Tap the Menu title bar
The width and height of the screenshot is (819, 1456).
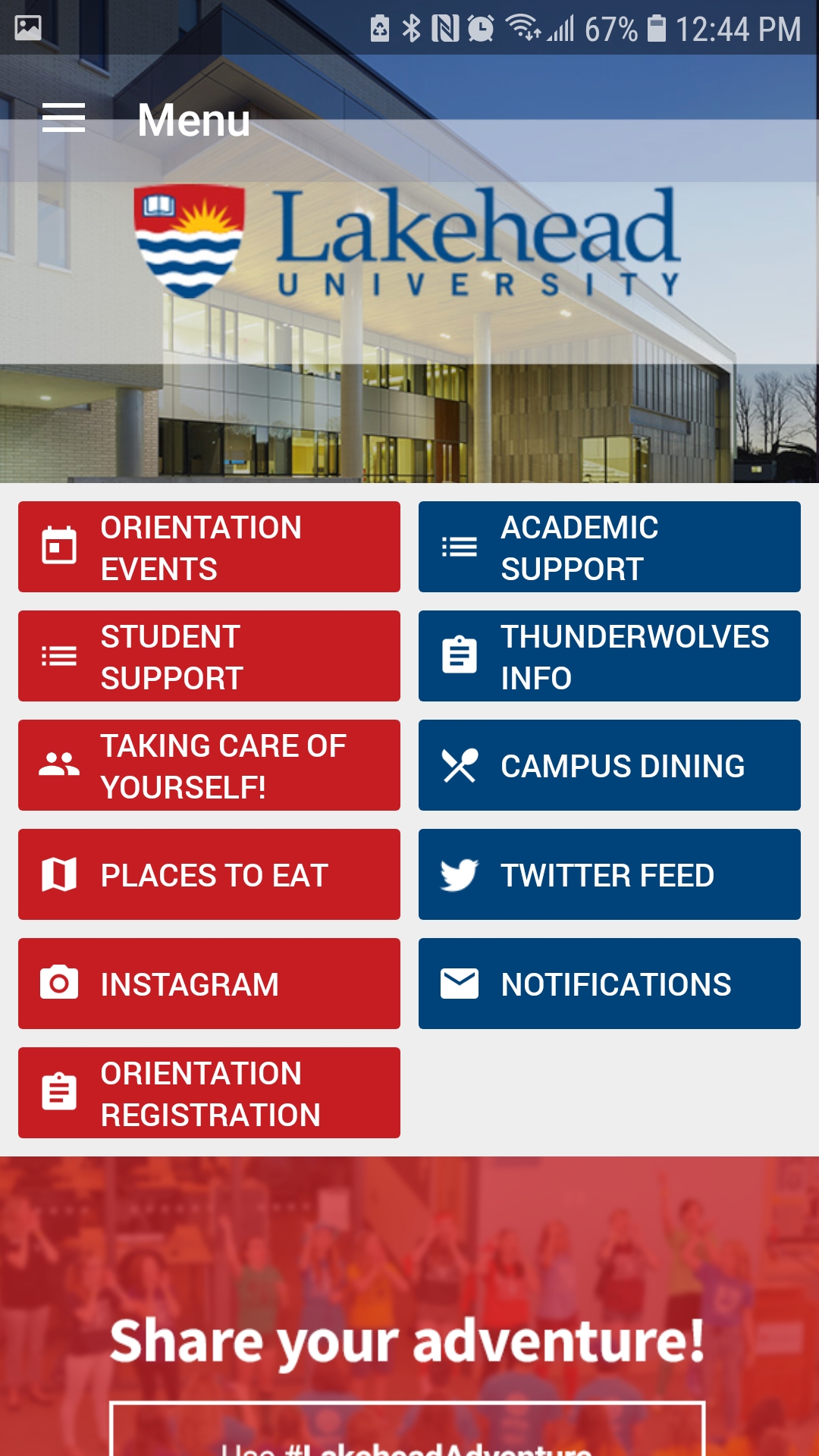[x=194, y=119]
